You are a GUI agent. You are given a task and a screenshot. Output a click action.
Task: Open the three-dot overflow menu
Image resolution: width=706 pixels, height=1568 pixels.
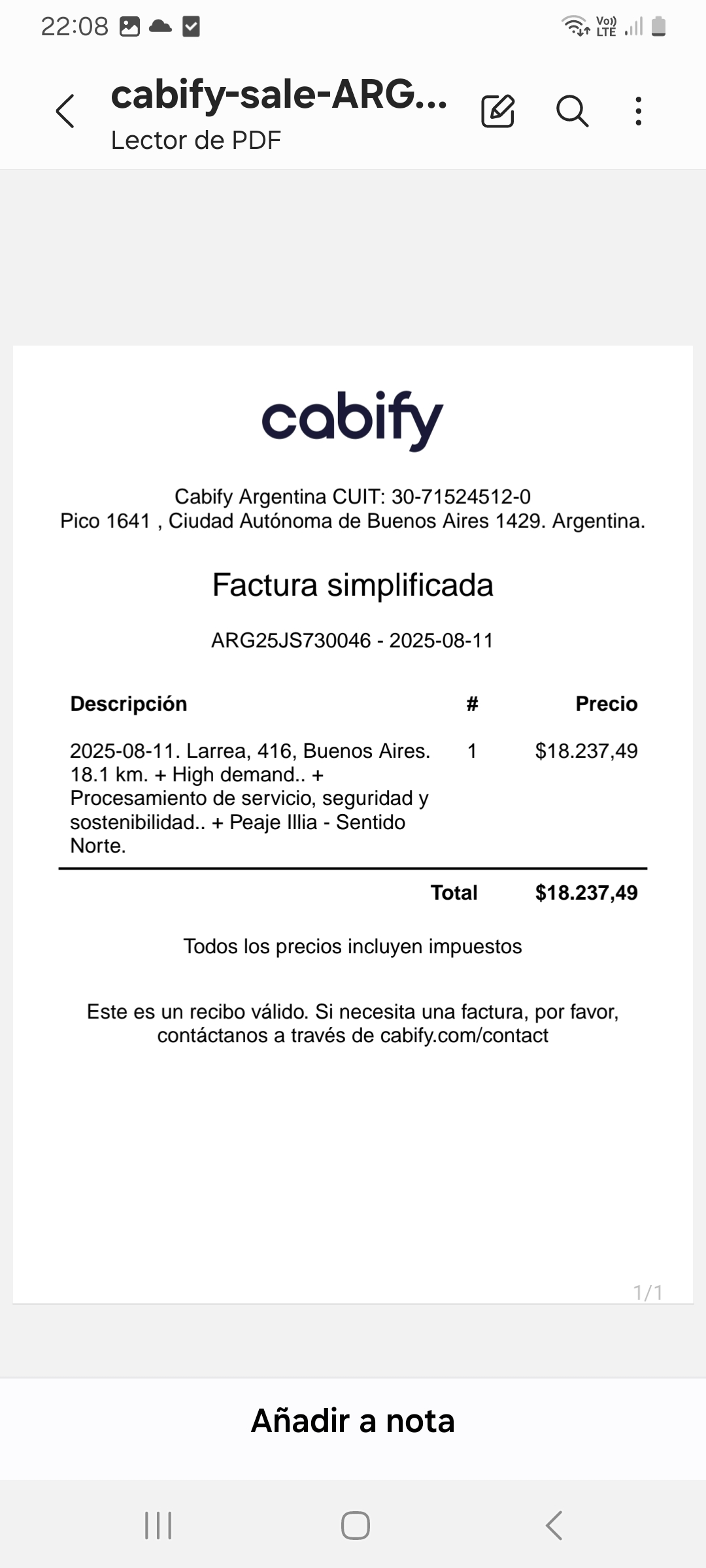pyautogui.click(x=639, y=111)
